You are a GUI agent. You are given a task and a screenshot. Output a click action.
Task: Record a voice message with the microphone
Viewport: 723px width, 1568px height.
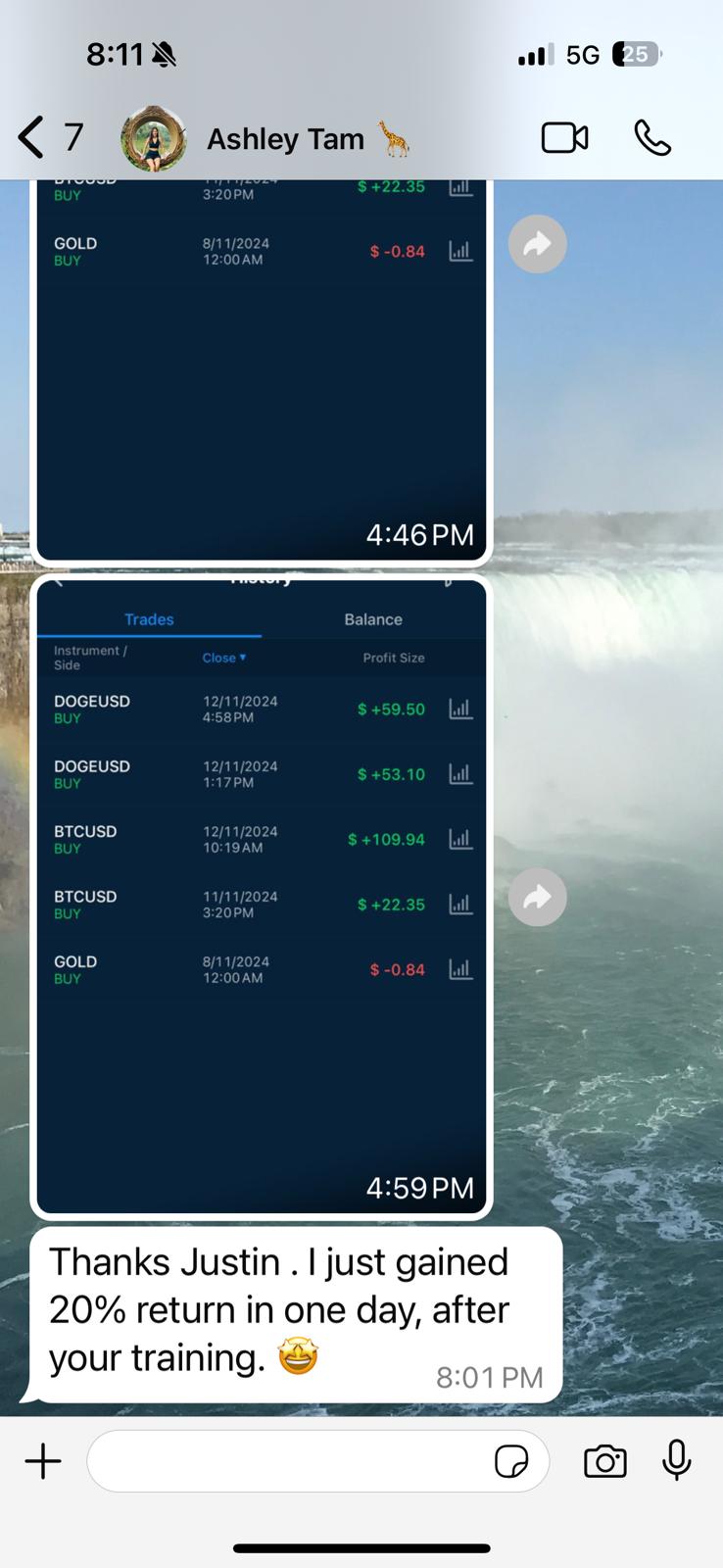[676, 1461]
